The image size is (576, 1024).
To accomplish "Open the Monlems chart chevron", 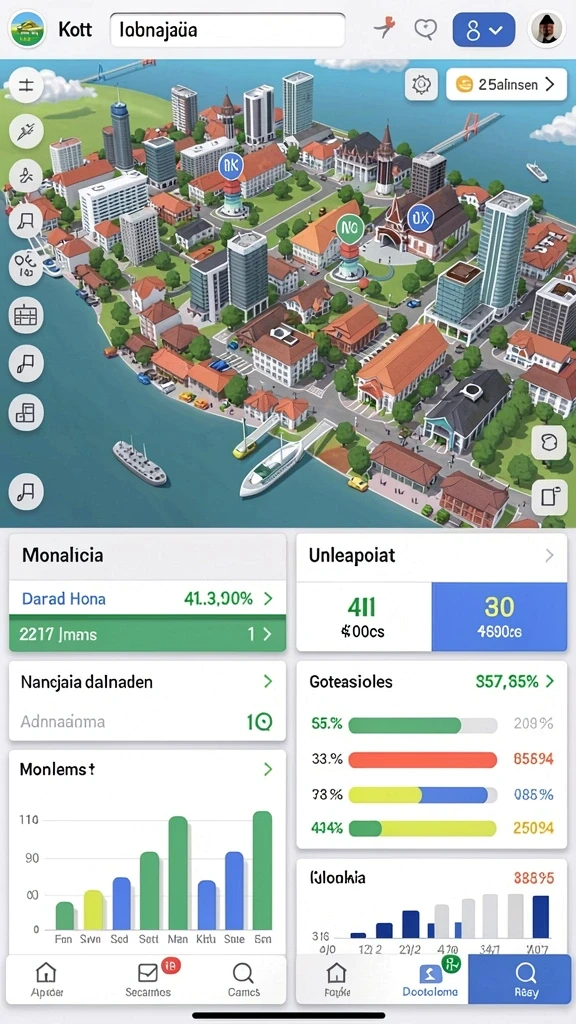I will click(x=268, y=769).
